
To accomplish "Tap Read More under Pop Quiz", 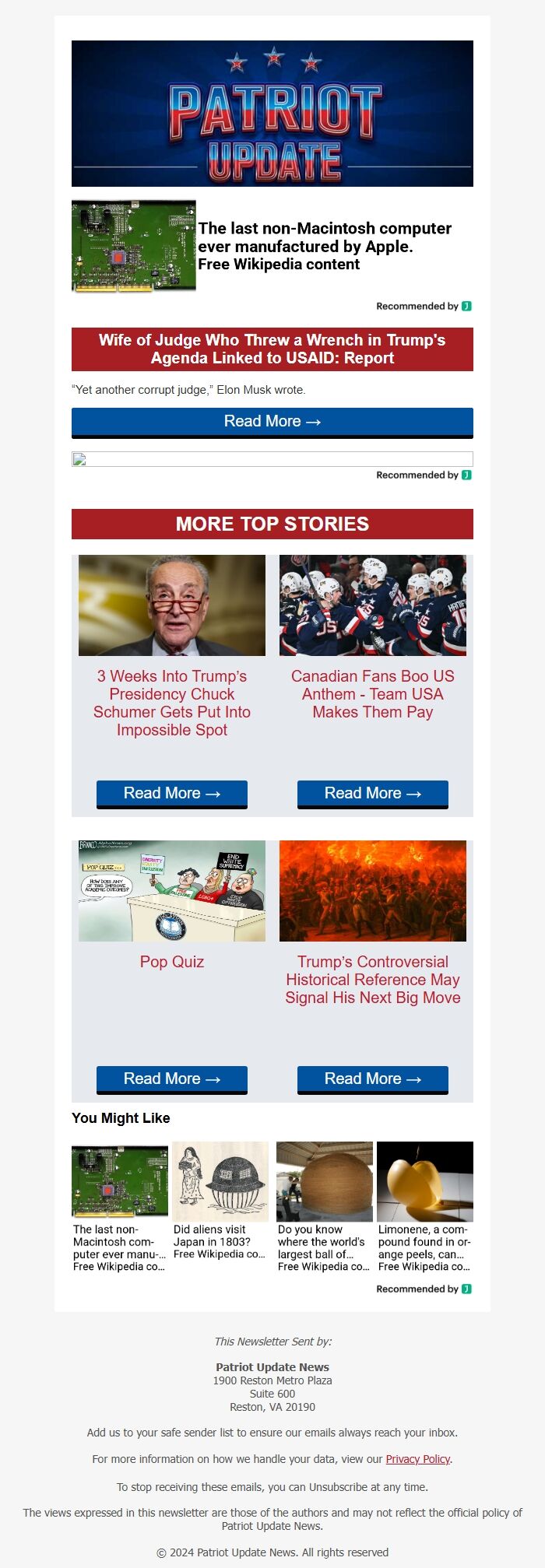I will [172, 1079].
